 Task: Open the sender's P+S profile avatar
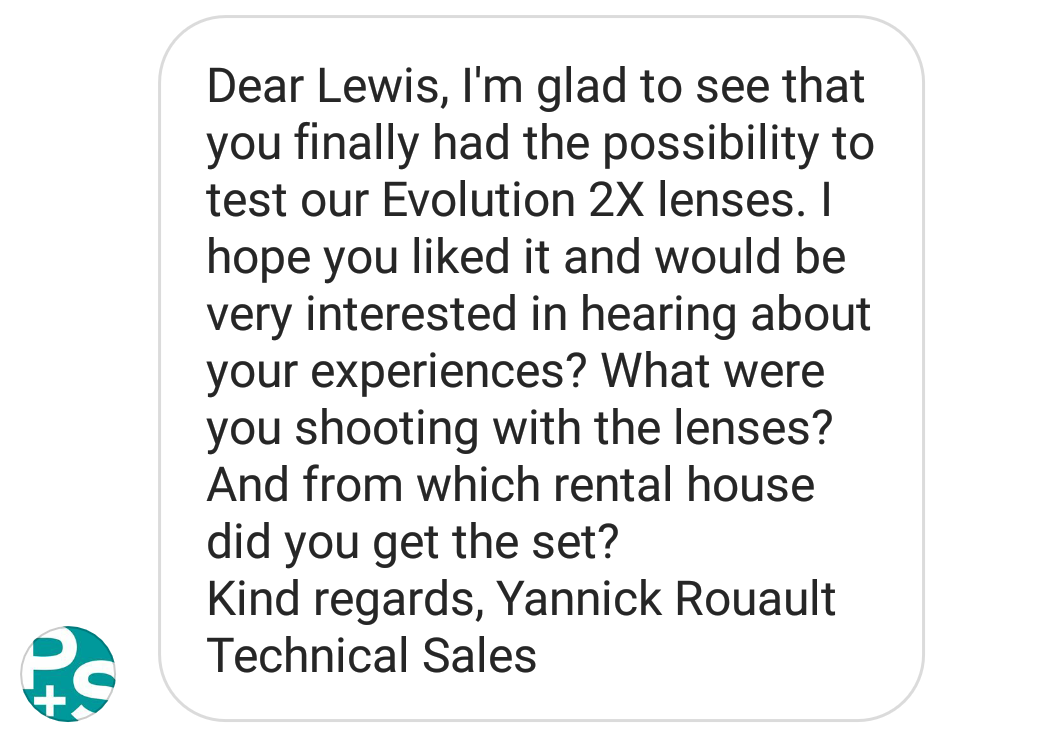coord(68,673)
